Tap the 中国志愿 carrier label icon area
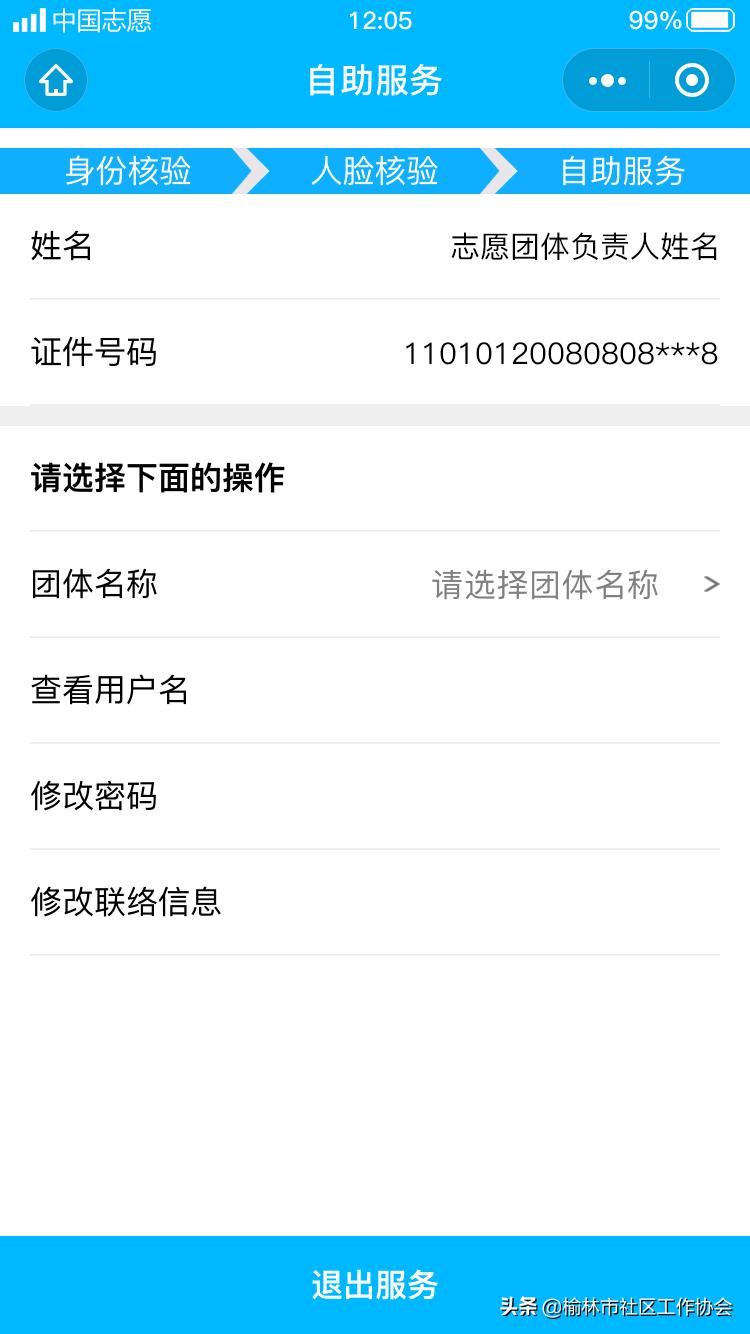 pyautogui.click(x=100, y=20)
